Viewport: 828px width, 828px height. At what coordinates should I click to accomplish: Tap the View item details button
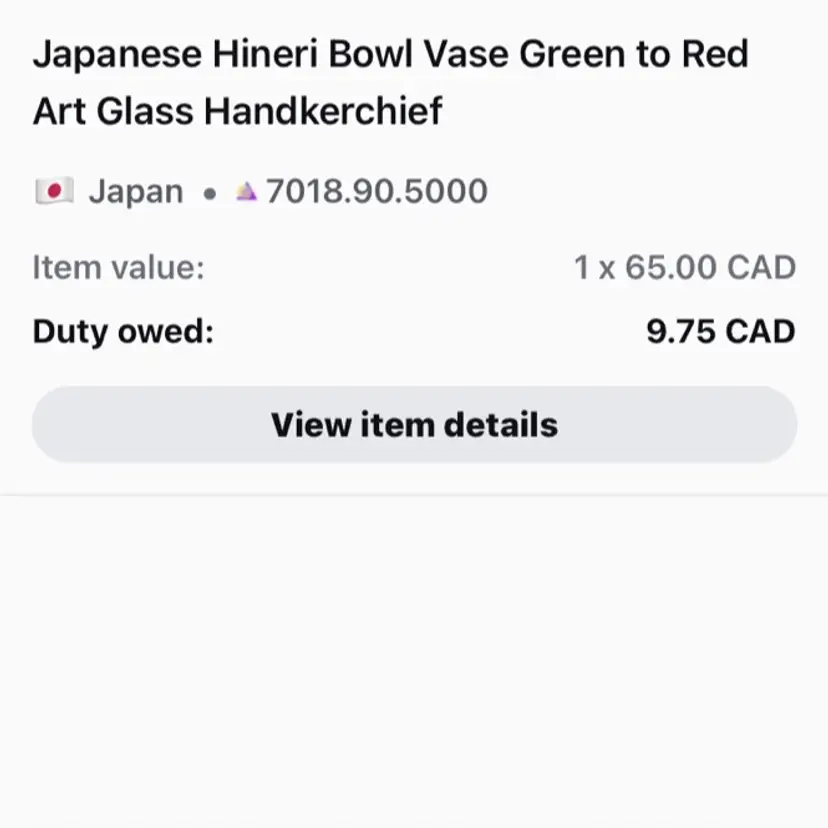click(x=414, y=425)
